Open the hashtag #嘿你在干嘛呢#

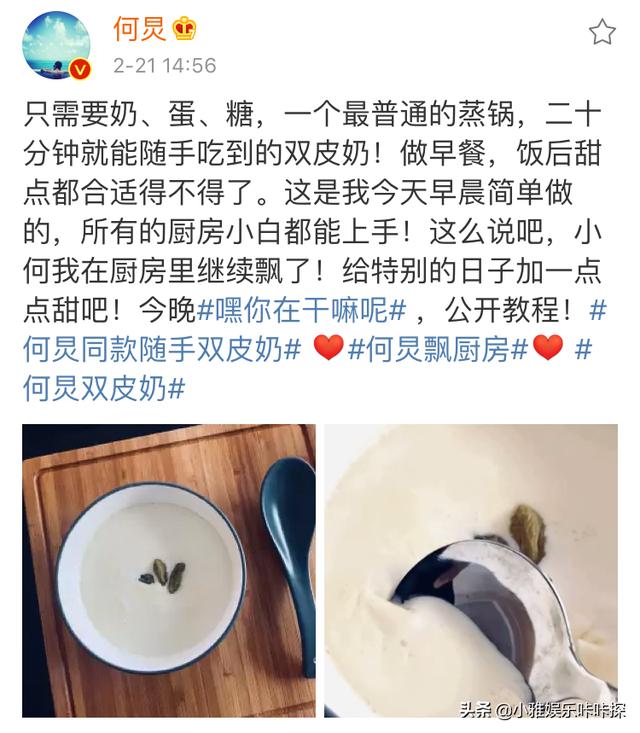click(302, 309)
